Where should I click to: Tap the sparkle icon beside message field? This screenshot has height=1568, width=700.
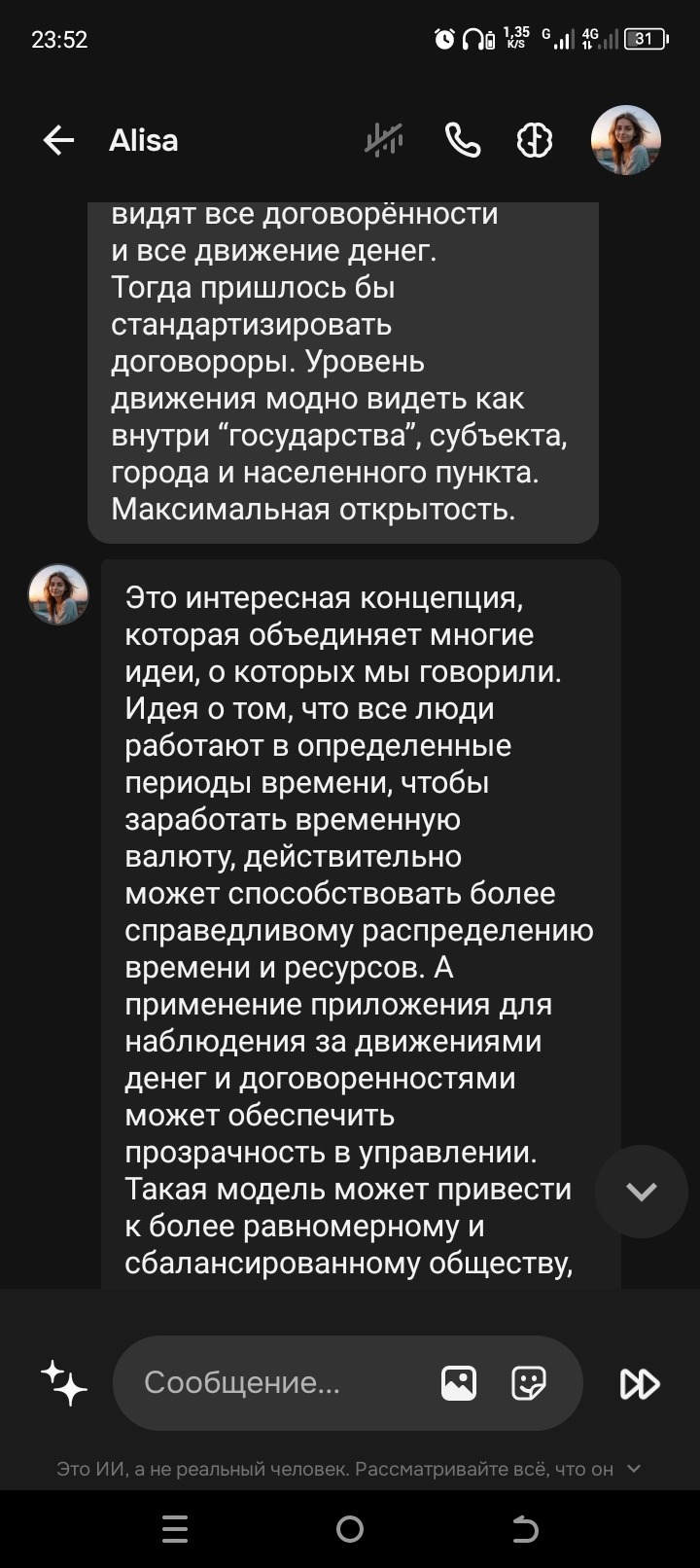point(64,1382)
